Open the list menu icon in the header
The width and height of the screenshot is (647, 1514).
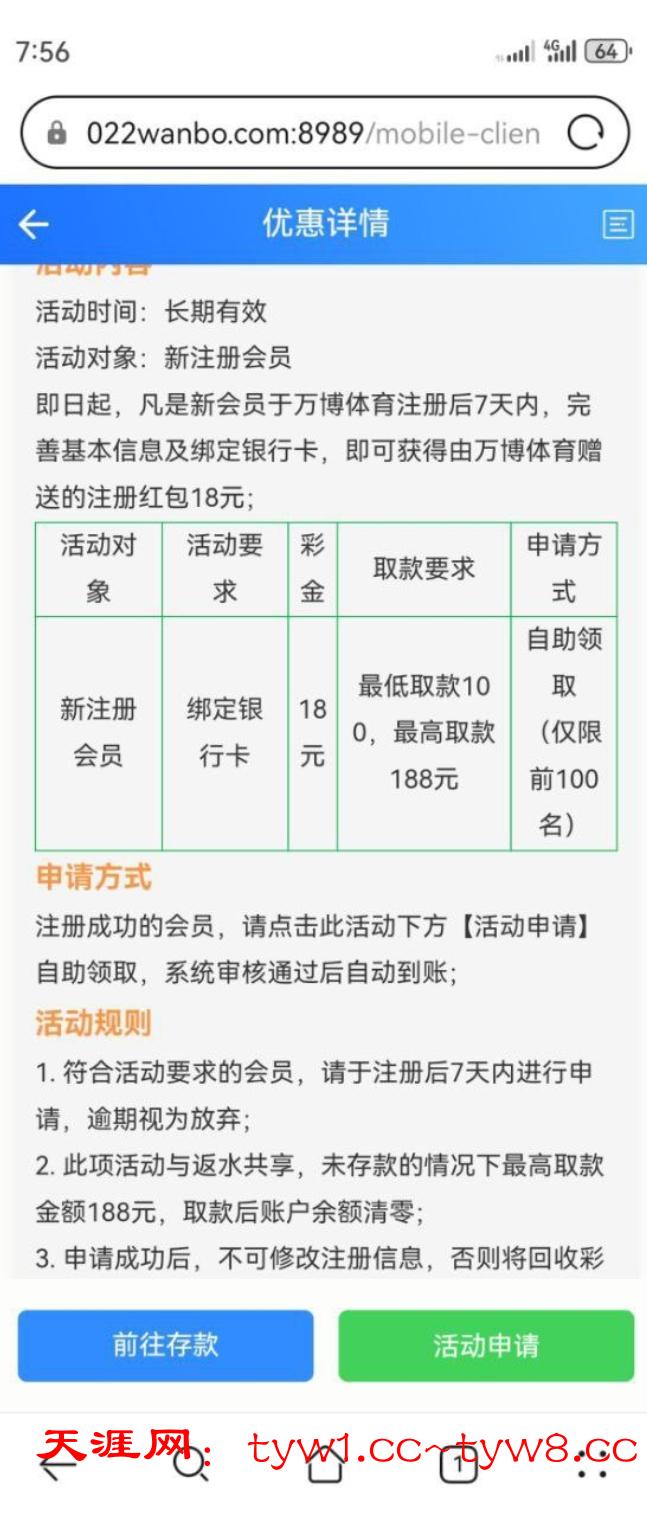click(618, 225)
